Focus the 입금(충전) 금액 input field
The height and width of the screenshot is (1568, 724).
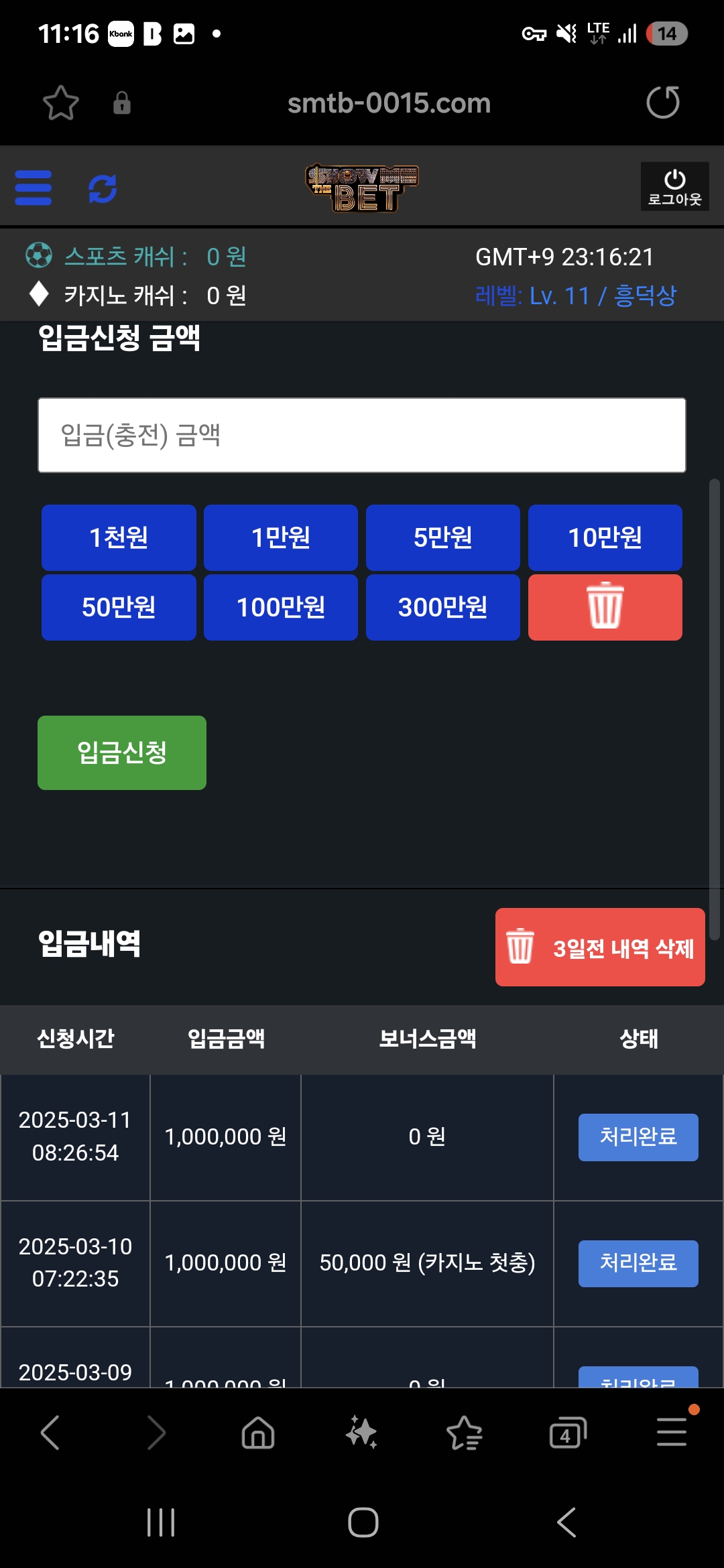tap(362, 436)
